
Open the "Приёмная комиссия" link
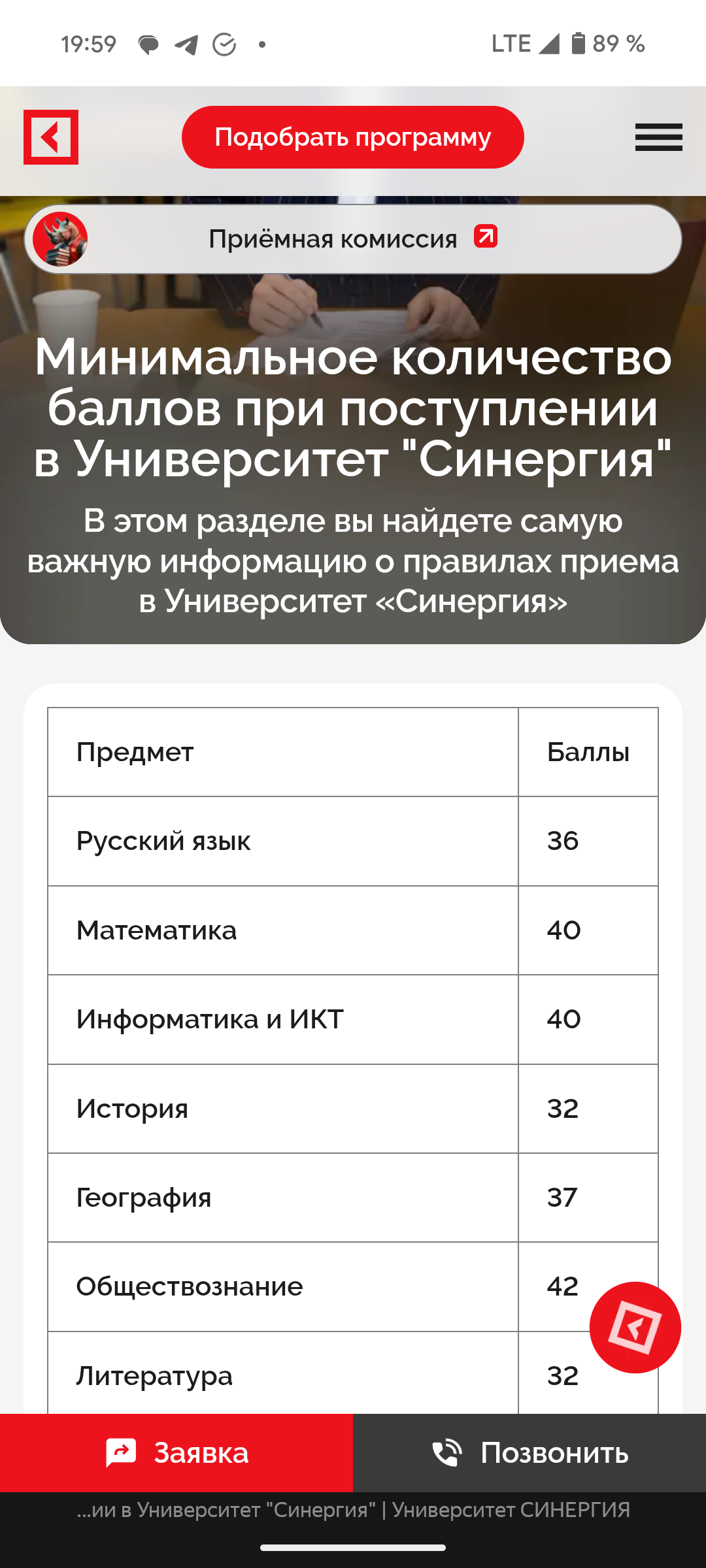[x=353, y=239]
